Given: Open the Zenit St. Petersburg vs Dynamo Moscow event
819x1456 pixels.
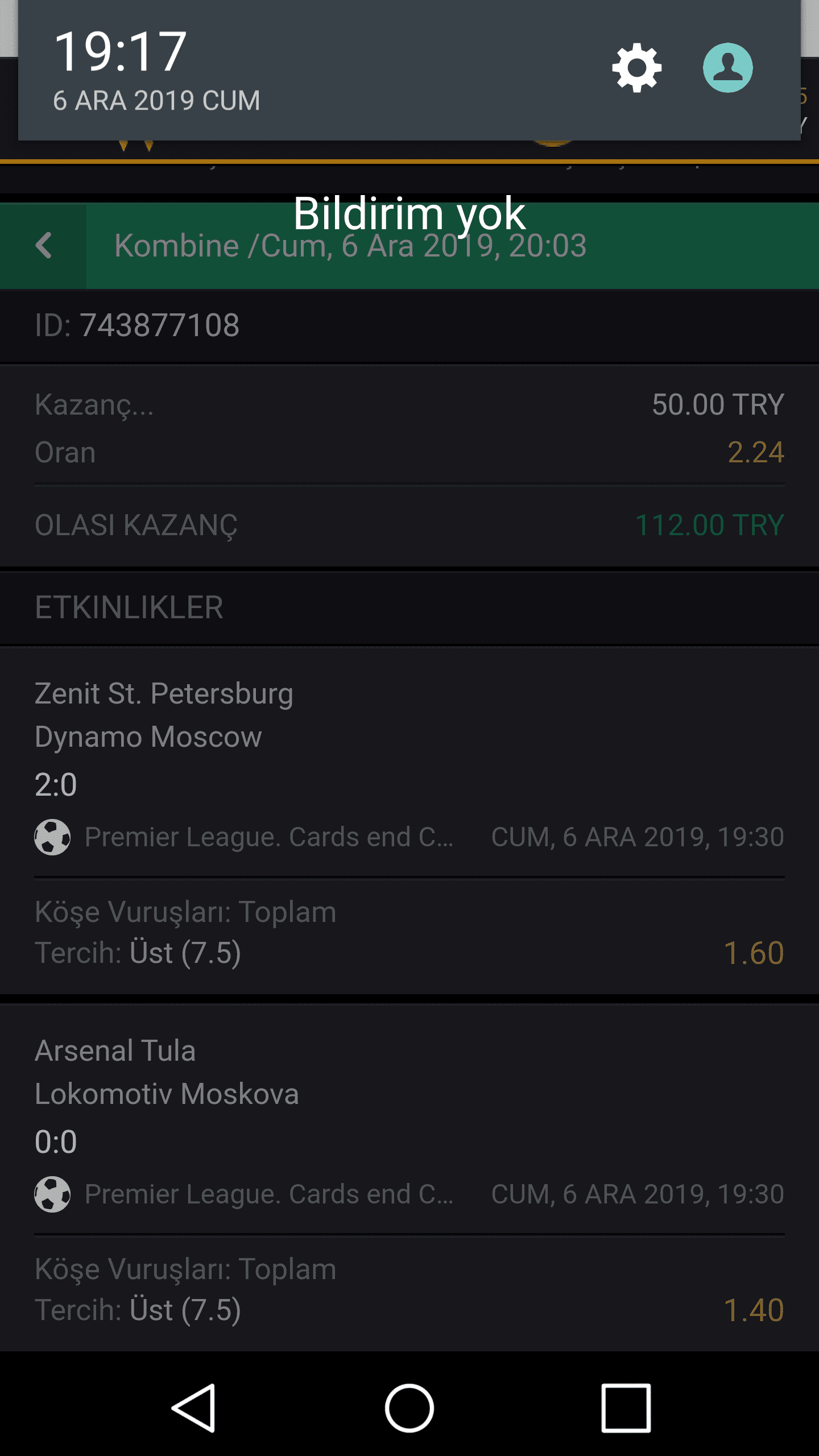Looking at the screenshot, I should click(x=409, y=820).
